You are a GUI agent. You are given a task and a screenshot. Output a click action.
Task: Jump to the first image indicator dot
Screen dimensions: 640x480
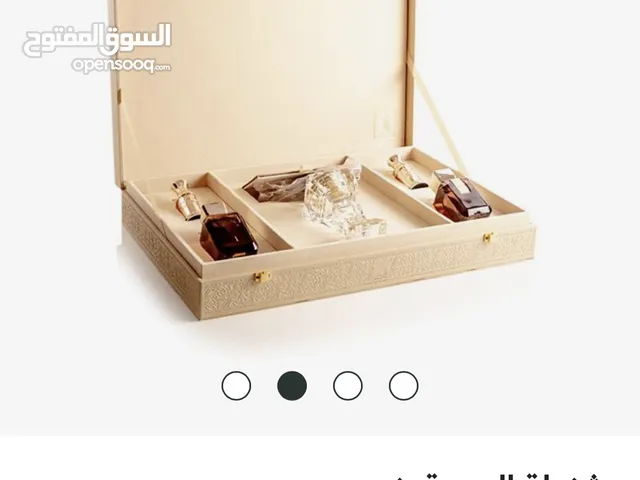(236, 386)
